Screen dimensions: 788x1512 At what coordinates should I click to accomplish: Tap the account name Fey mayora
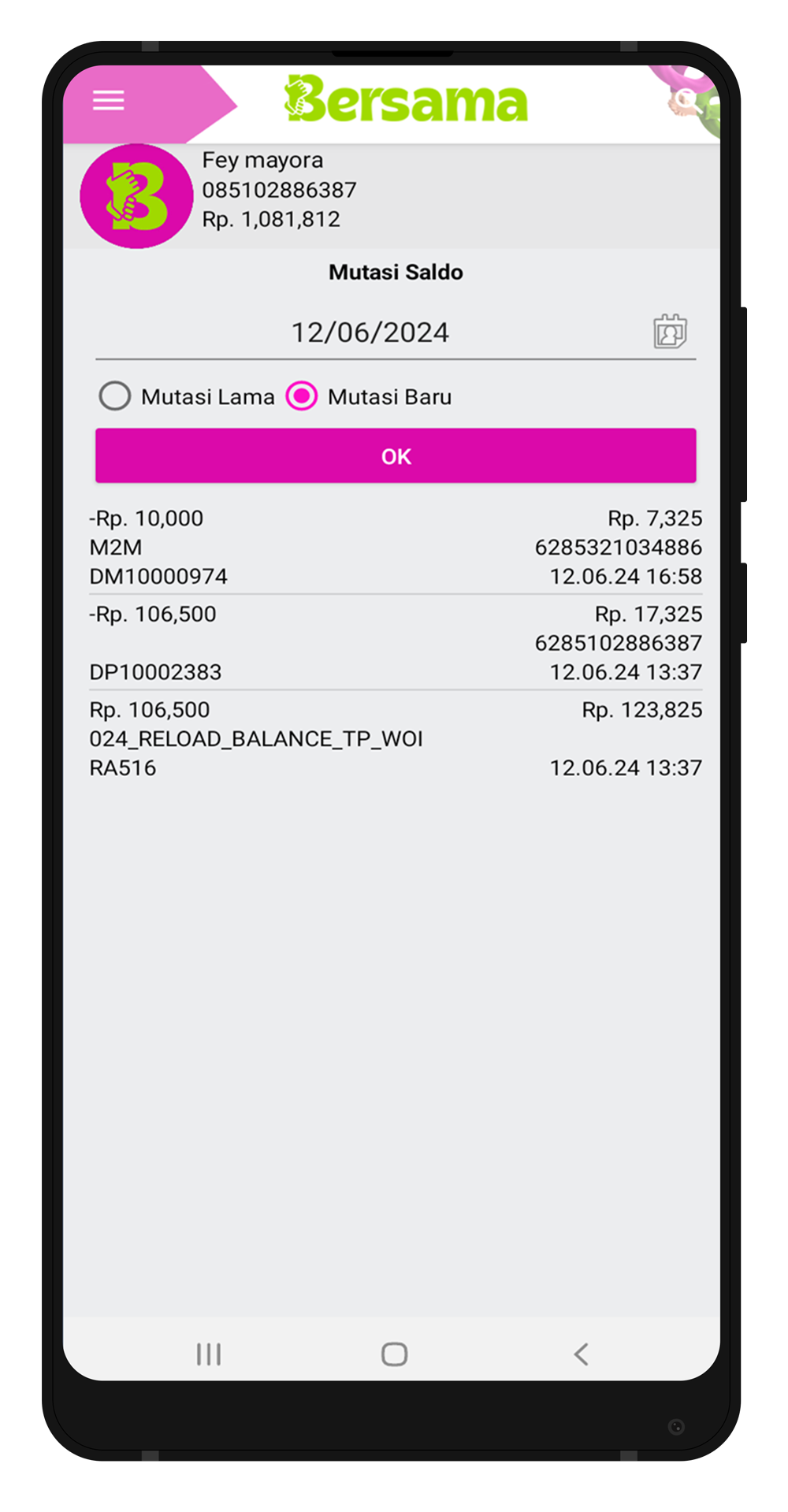point(263,160)
